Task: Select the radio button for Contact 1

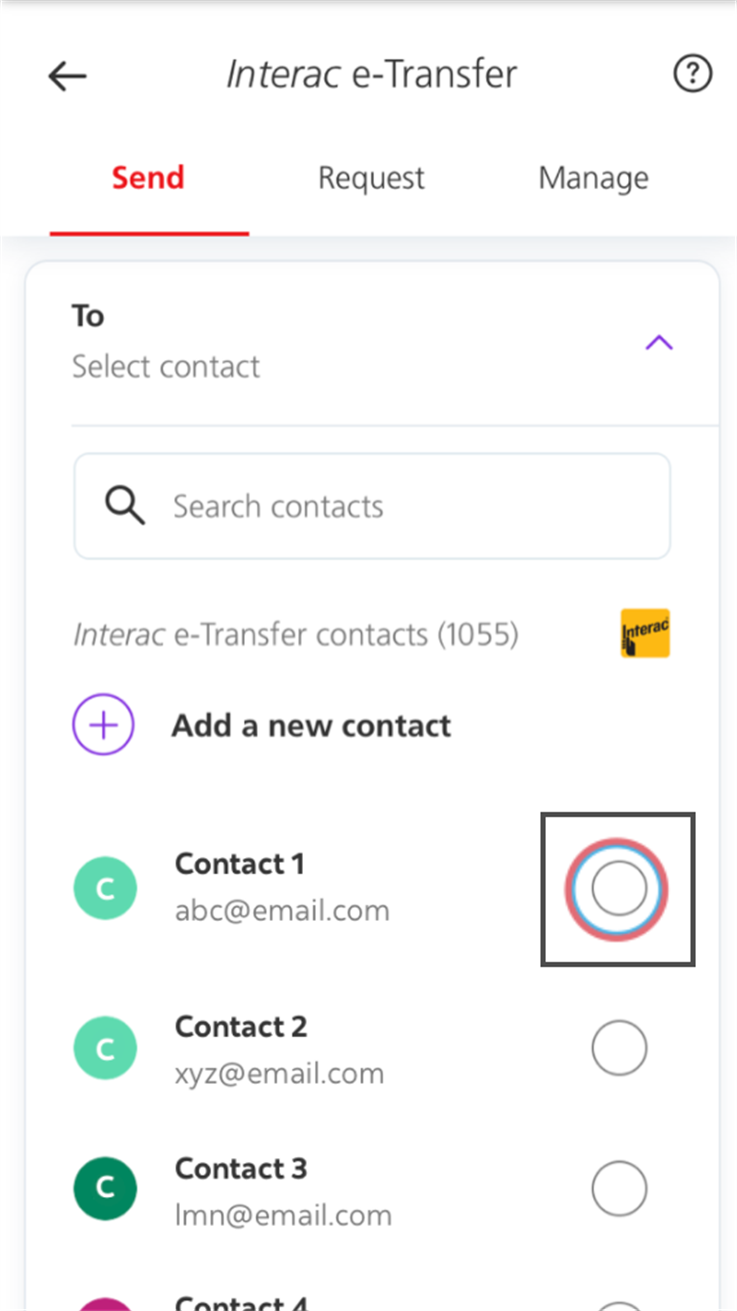Action: [619, 888]
